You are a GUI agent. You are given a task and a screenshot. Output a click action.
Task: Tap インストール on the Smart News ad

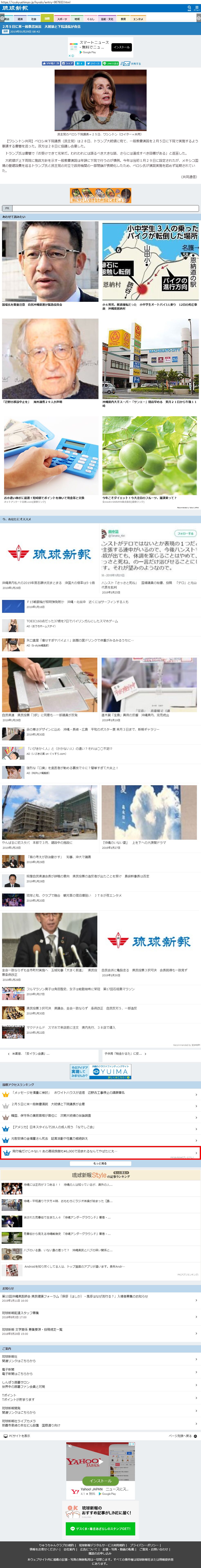tap(121, 47)
